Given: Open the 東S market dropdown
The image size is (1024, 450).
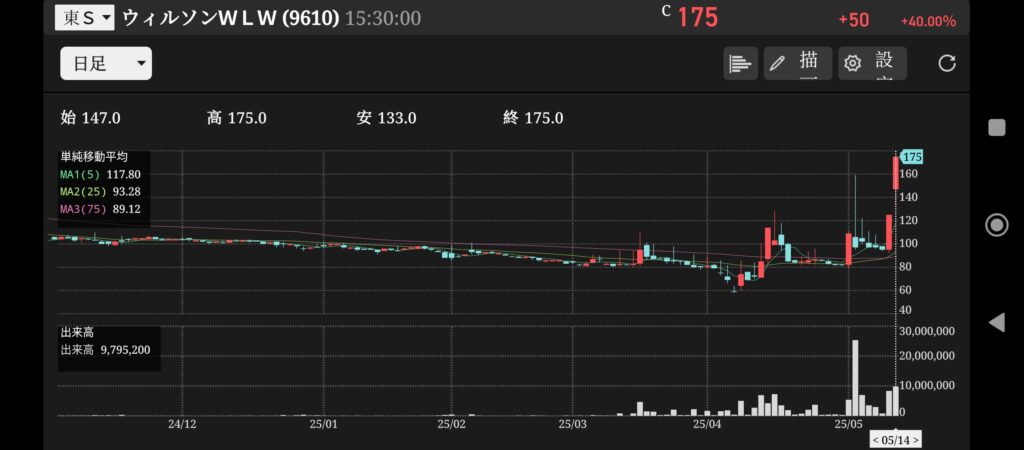Looking at the screenshot, I should tap(84, 18).
